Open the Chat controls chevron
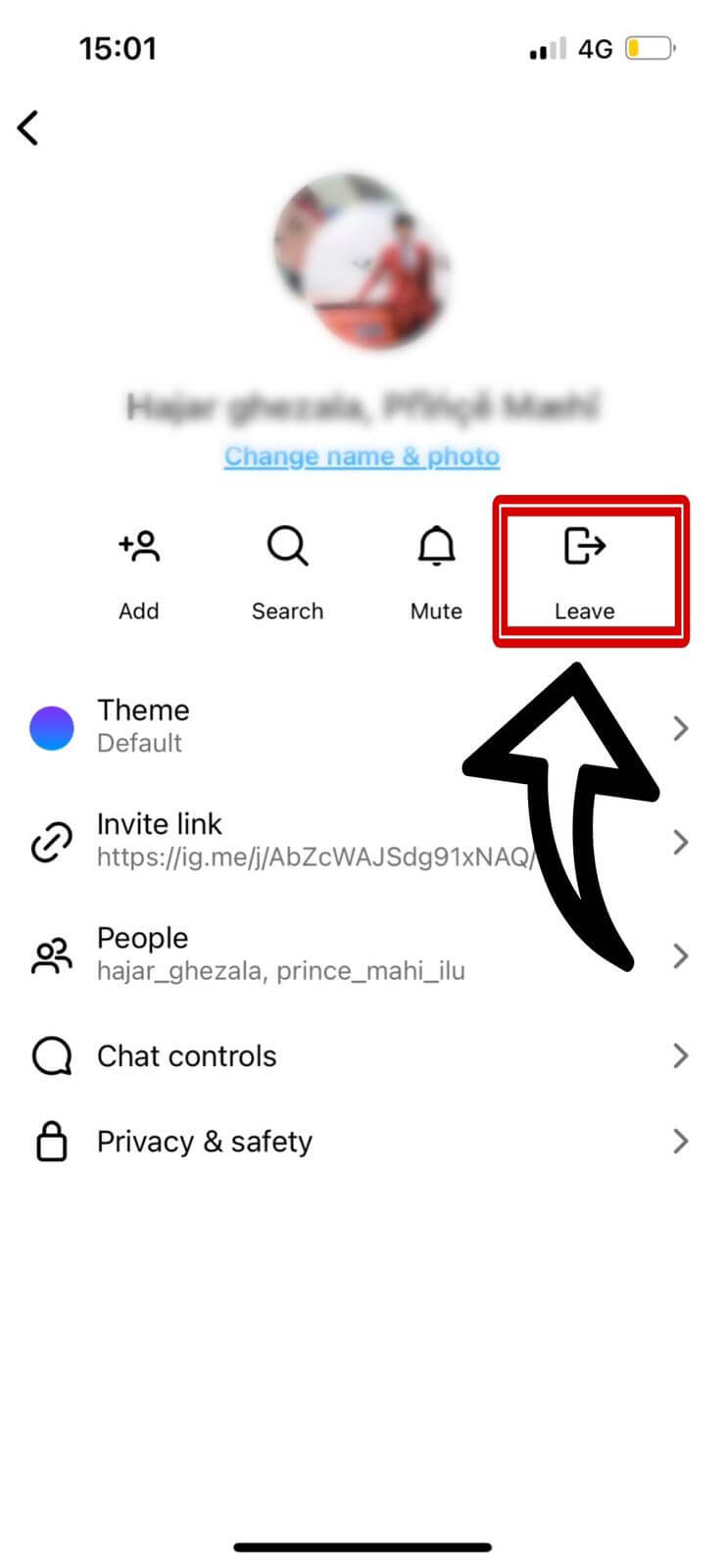 point(681,1055)
